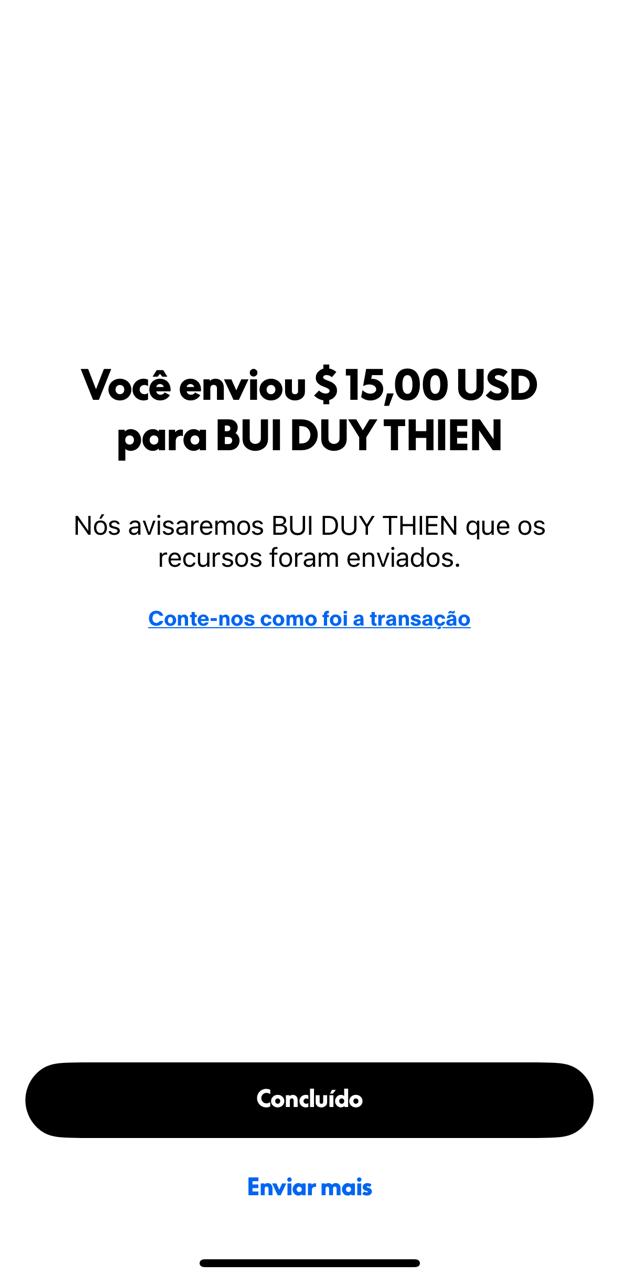Viewport: 619px width, 1280px height.
Task: Select Enviar mais to send more
Action: click(x=309, y=1187)
